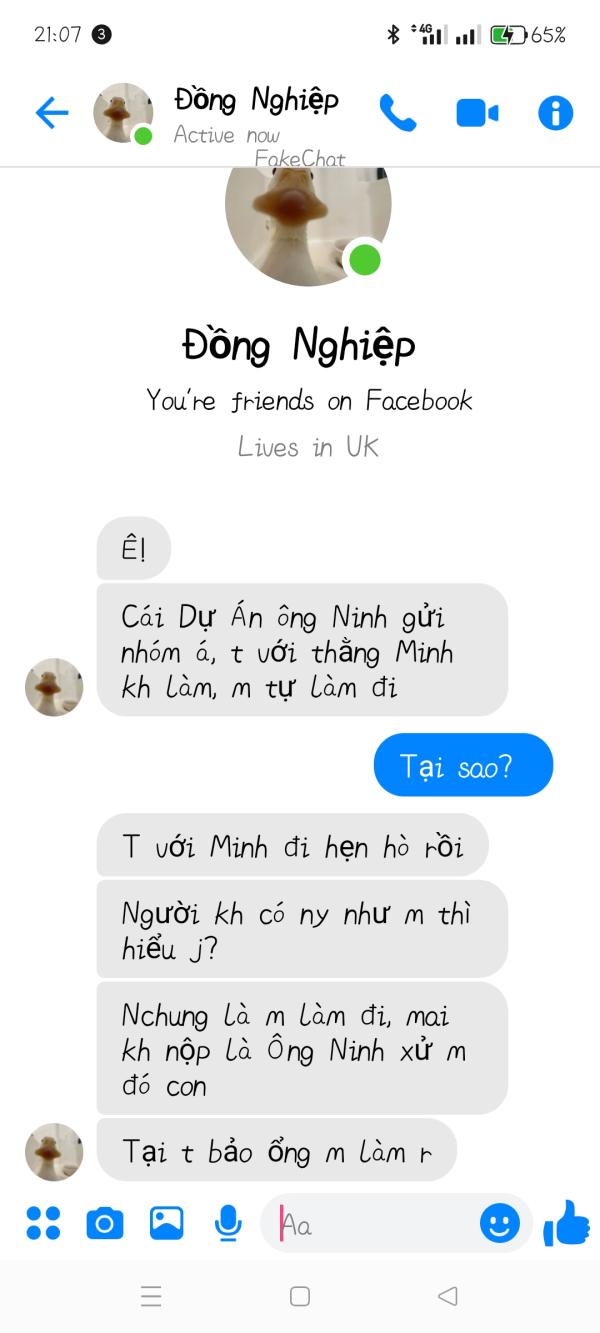The height and width of the screenshot is (1333, 600).
Task: Open the more actions four-dot menu
Action: (x=43, y=1222)
